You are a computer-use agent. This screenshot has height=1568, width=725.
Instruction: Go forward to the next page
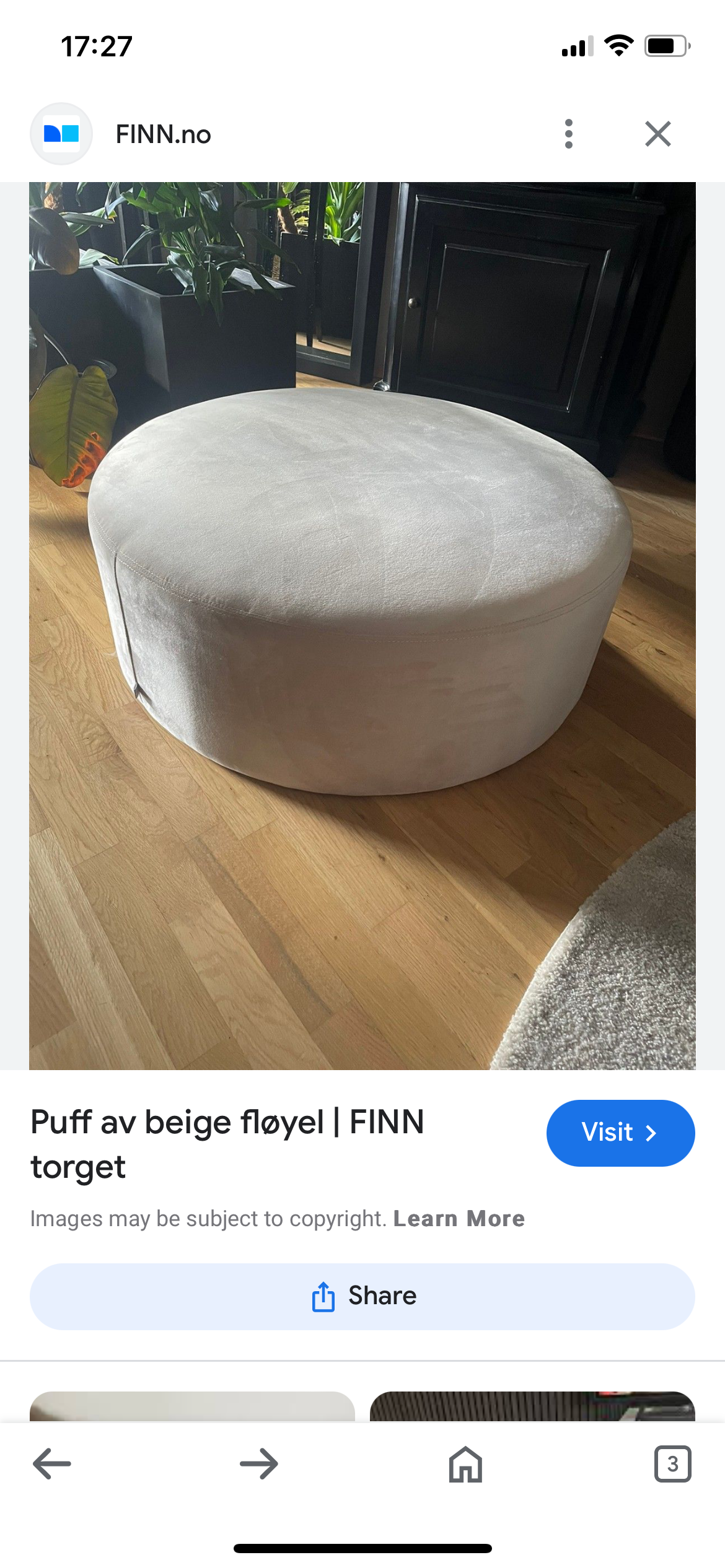259,1464
